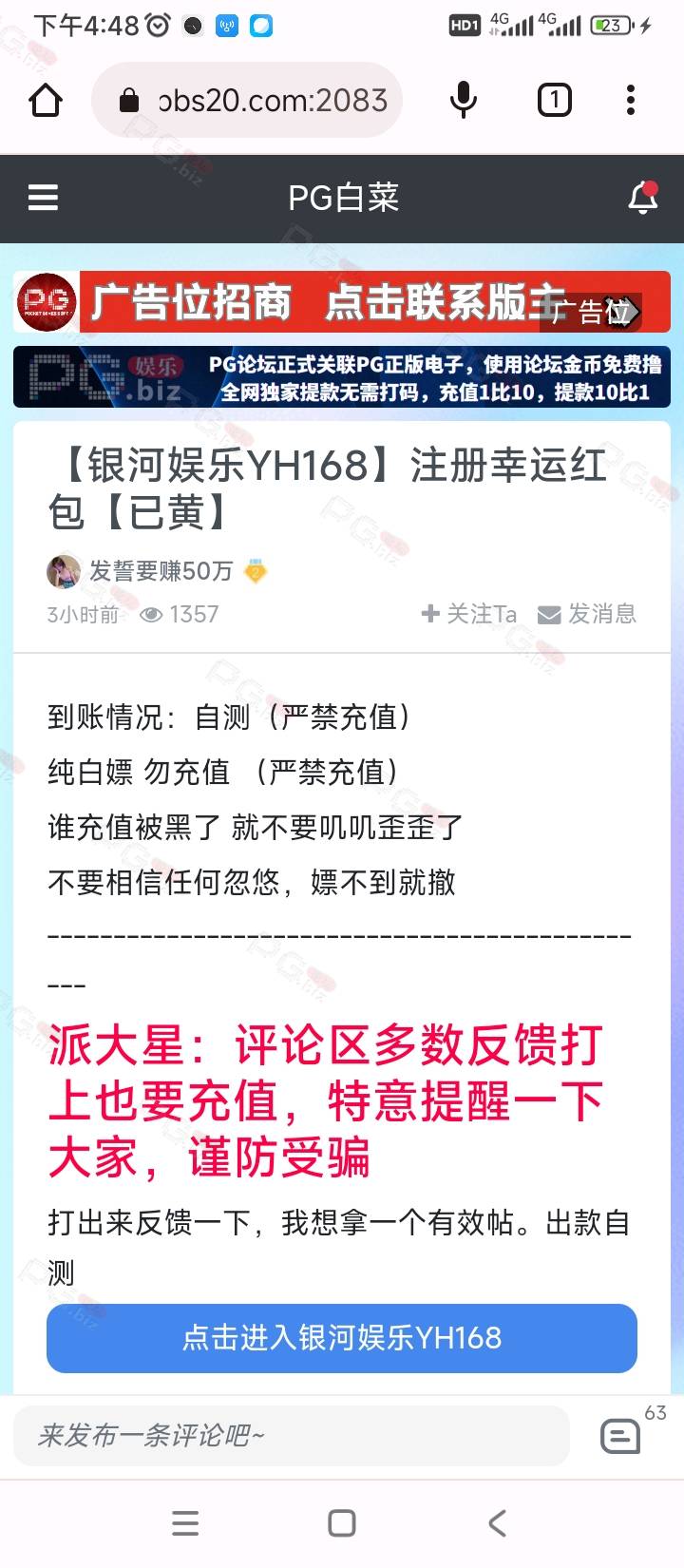Follow the author with 关注Ta
This screenshot has height=1568, width=684.
pyautogui.click(x=469, y=614)
